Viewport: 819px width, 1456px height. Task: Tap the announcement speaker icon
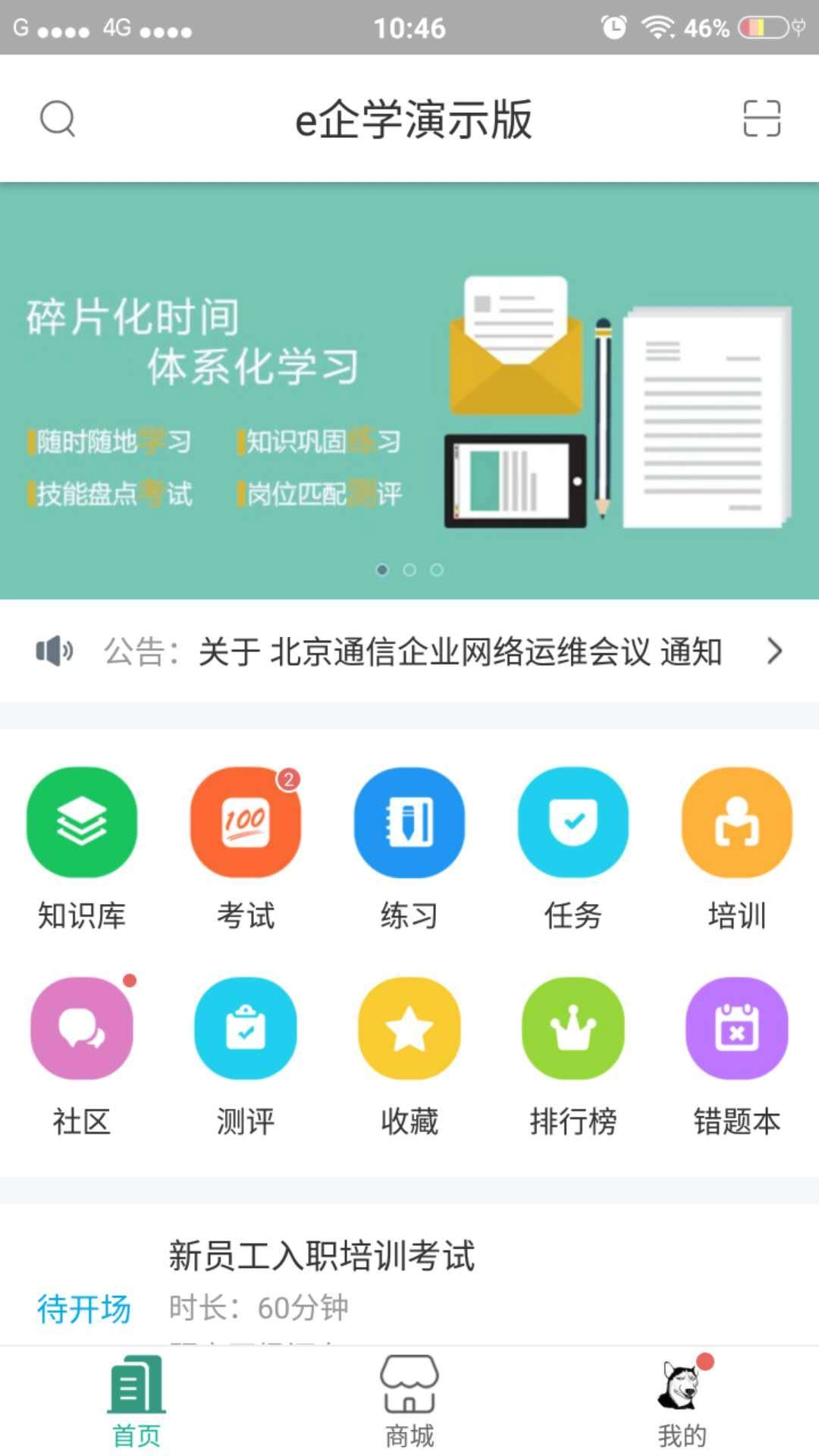(x=55, y=651)
